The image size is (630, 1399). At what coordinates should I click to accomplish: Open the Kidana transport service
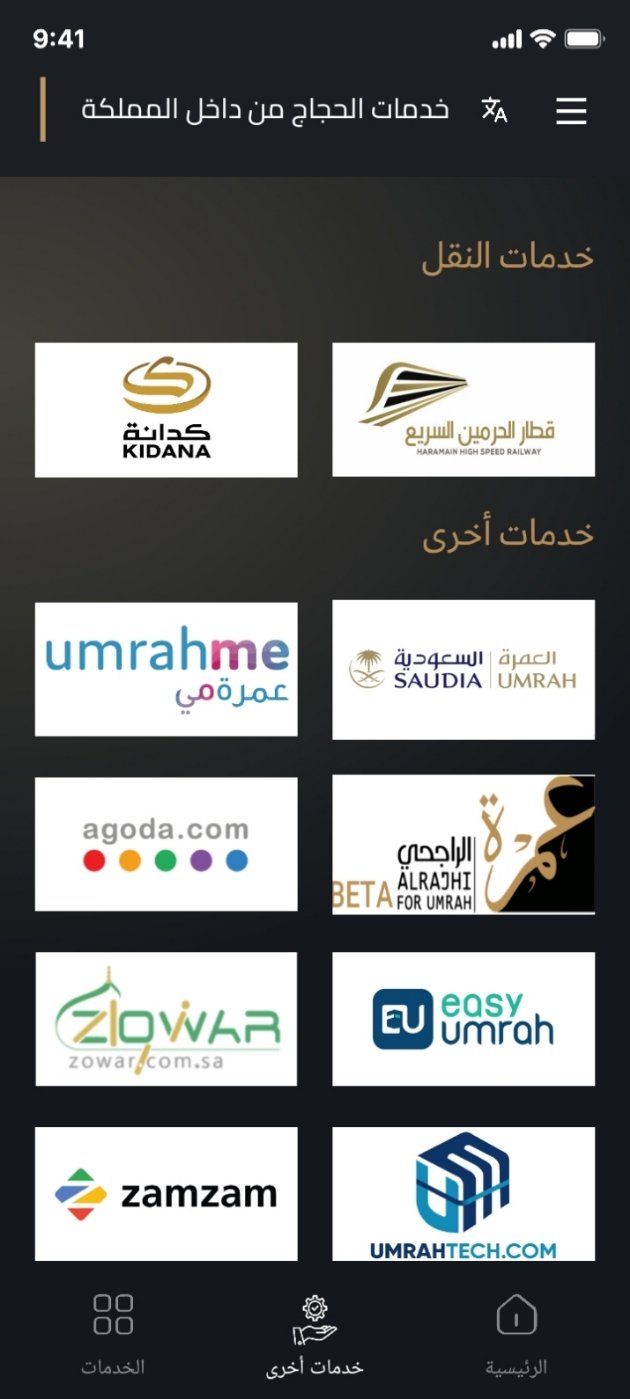(x=166, y=410)
